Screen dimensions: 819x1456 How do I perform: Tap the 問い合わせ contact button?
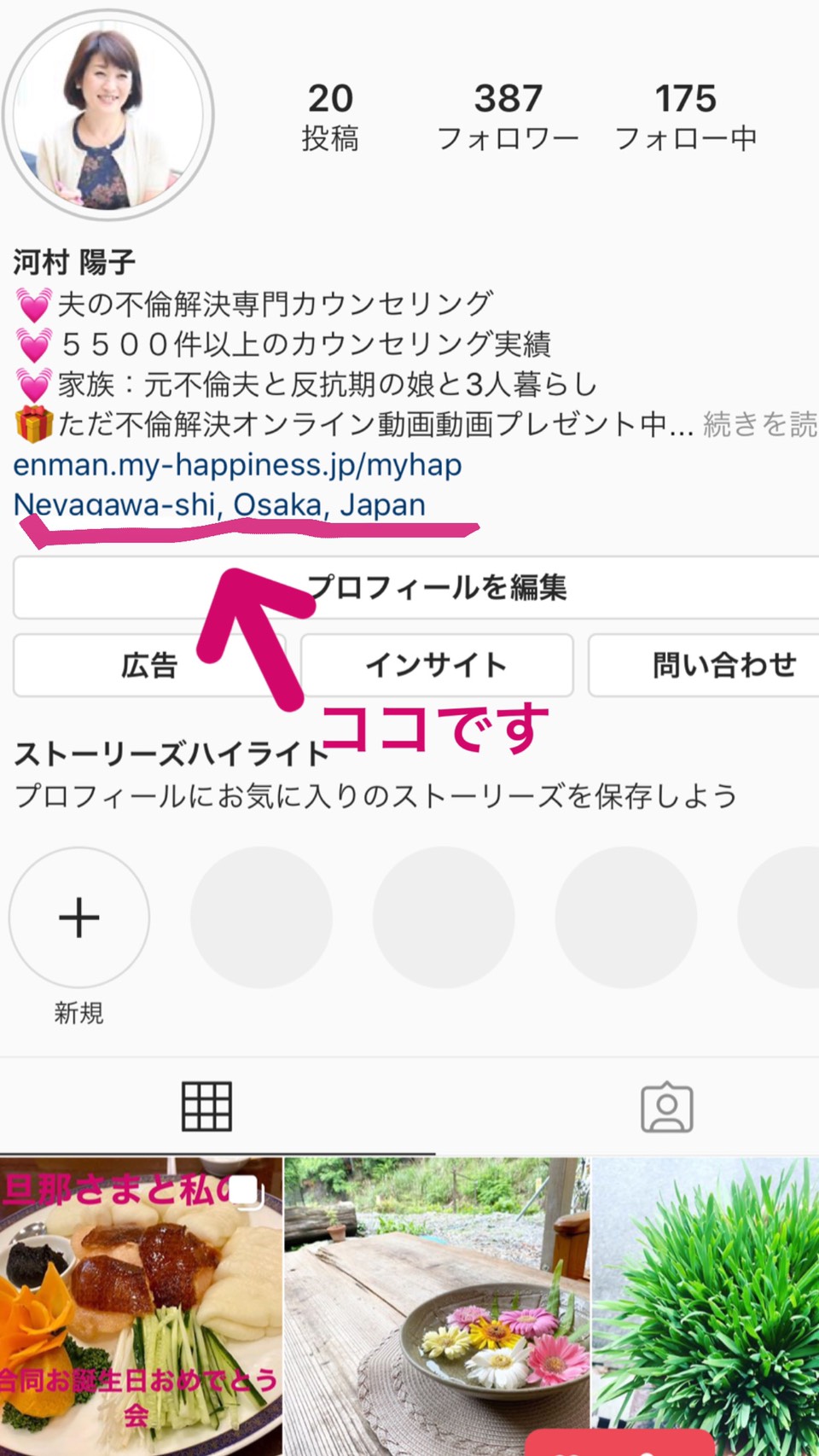[x=704, y=665]
